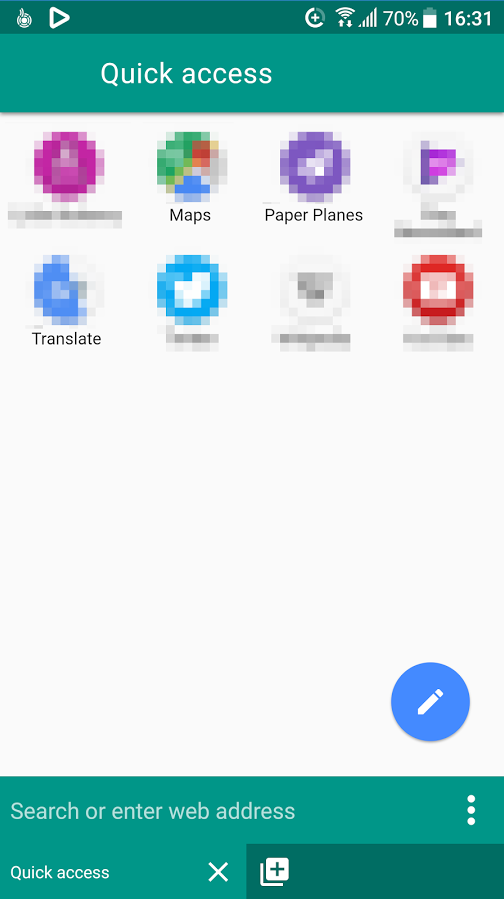Tap the blue pencil edit button
The height and width of the screenshot is (899, 504).
pyautogui.click(x=430, y=701)
